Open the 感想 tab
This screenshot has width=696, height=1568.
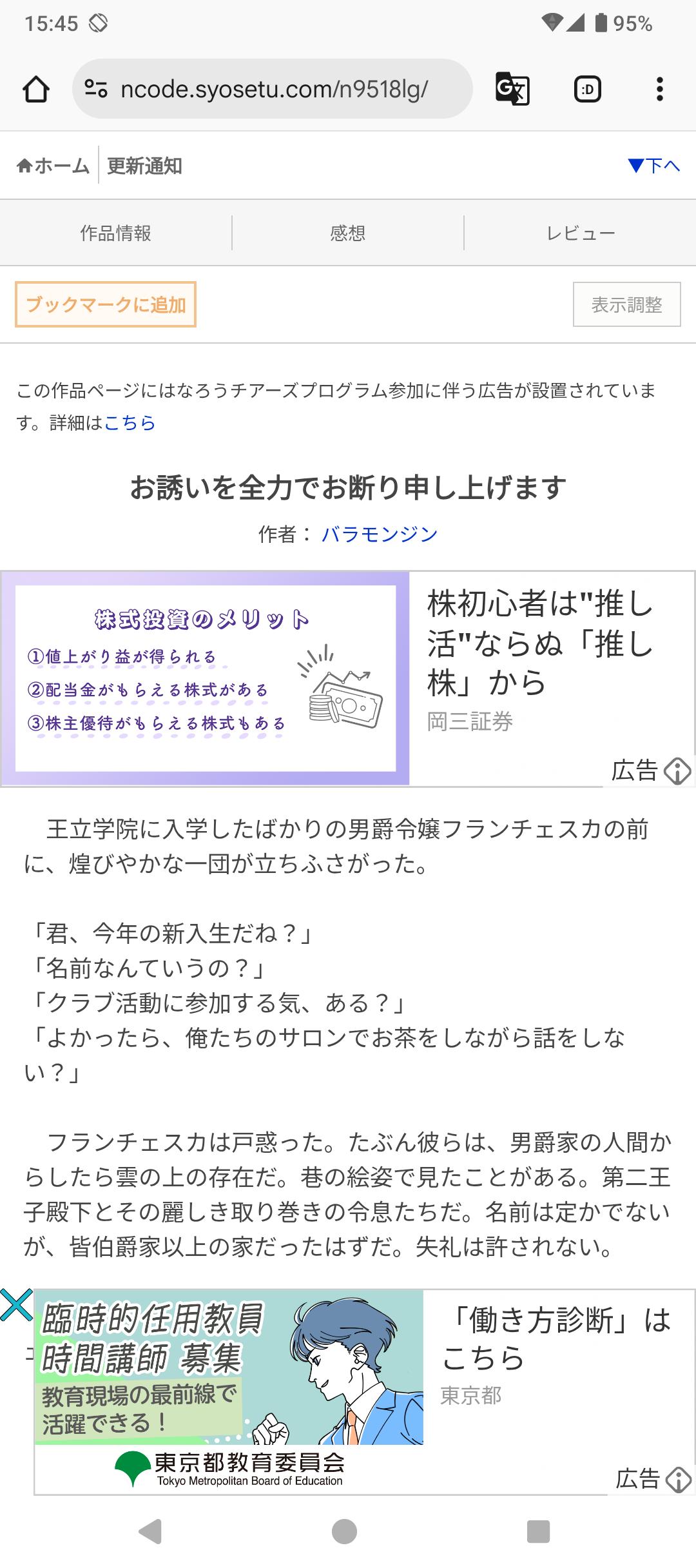point(347,233)
